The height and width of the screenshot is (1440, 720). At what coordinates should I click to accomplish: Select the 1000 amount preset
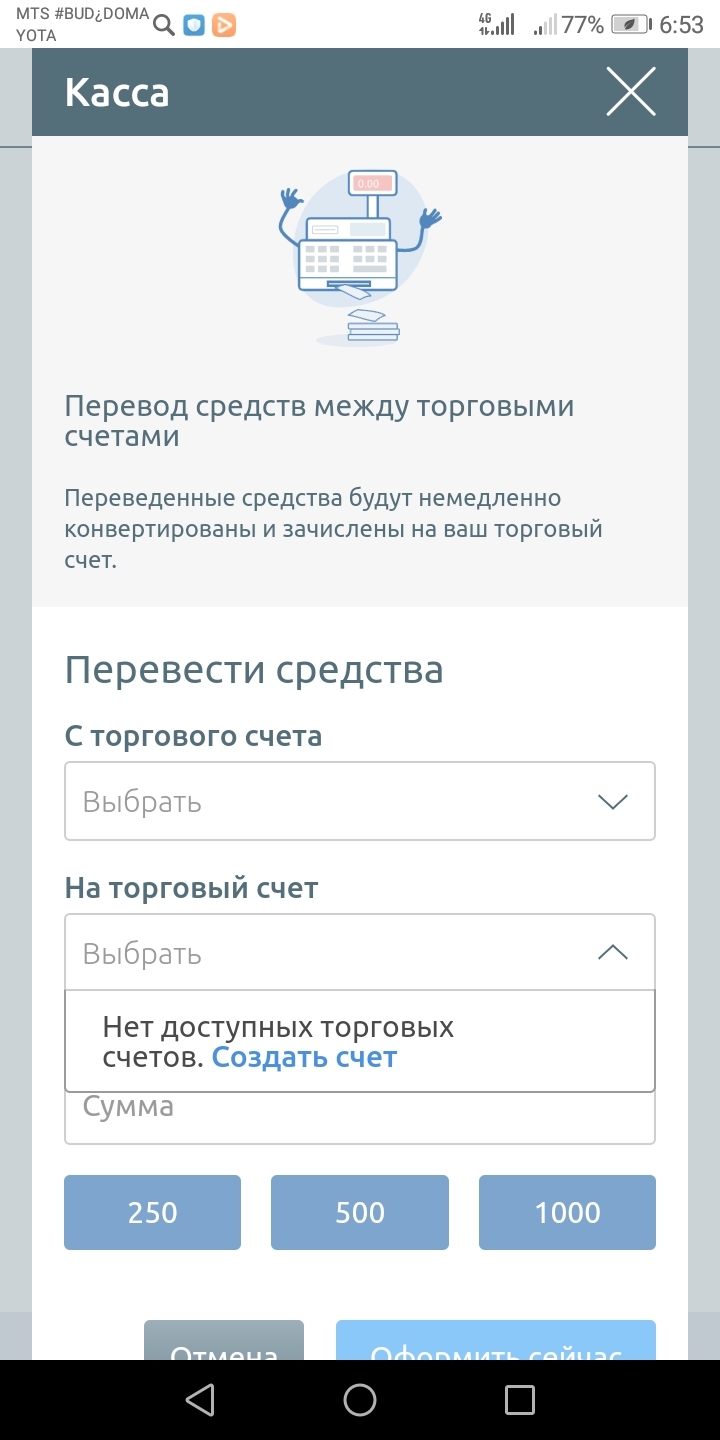[x=567, y=1212]
